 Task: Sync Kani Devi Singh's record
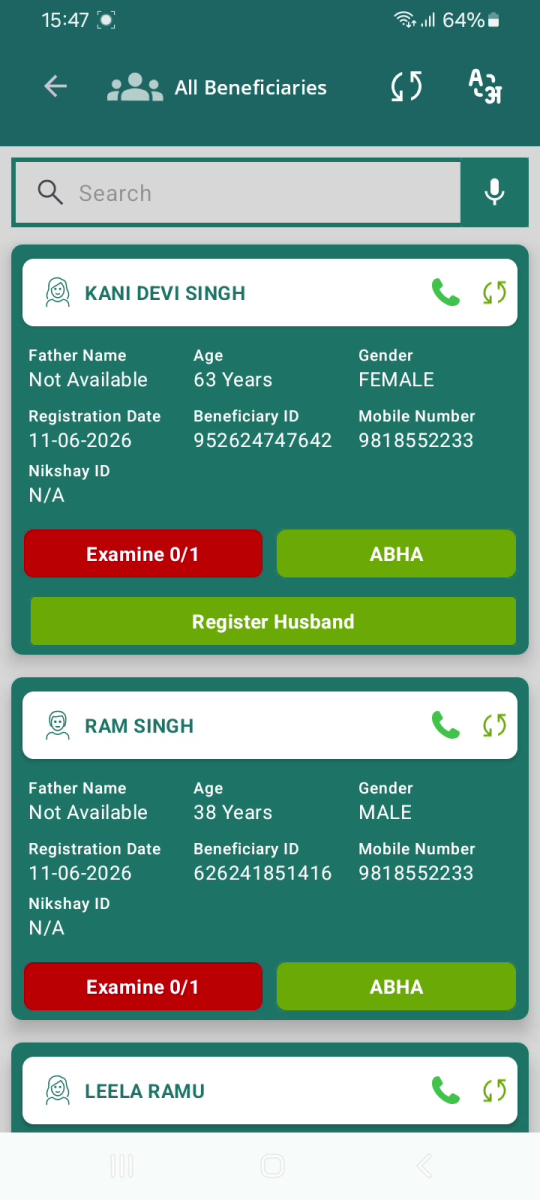click(495, 293)
